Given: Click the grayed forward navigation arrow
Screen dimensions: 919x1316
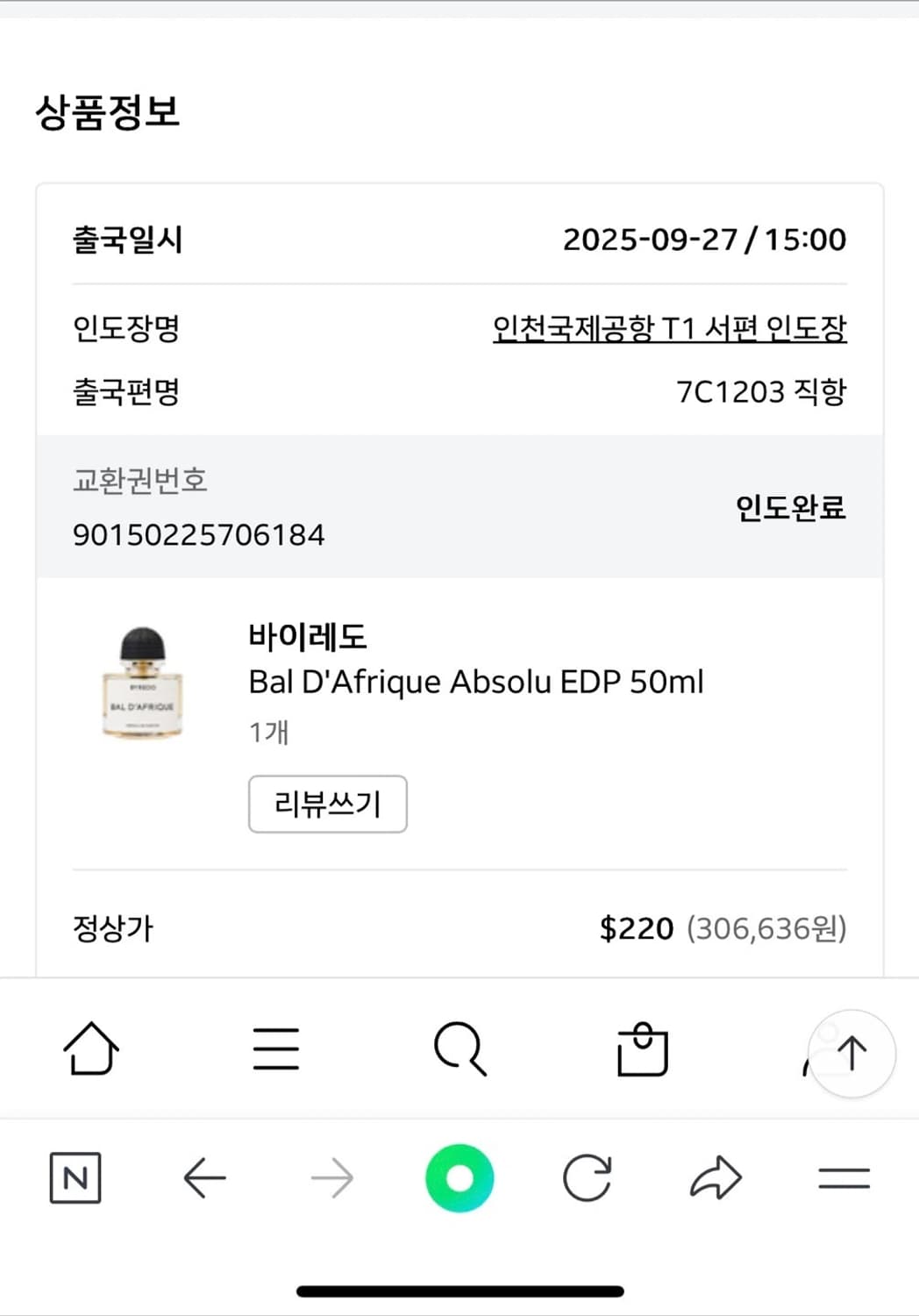Looking at the screenshot, I should click(331, 1178).
